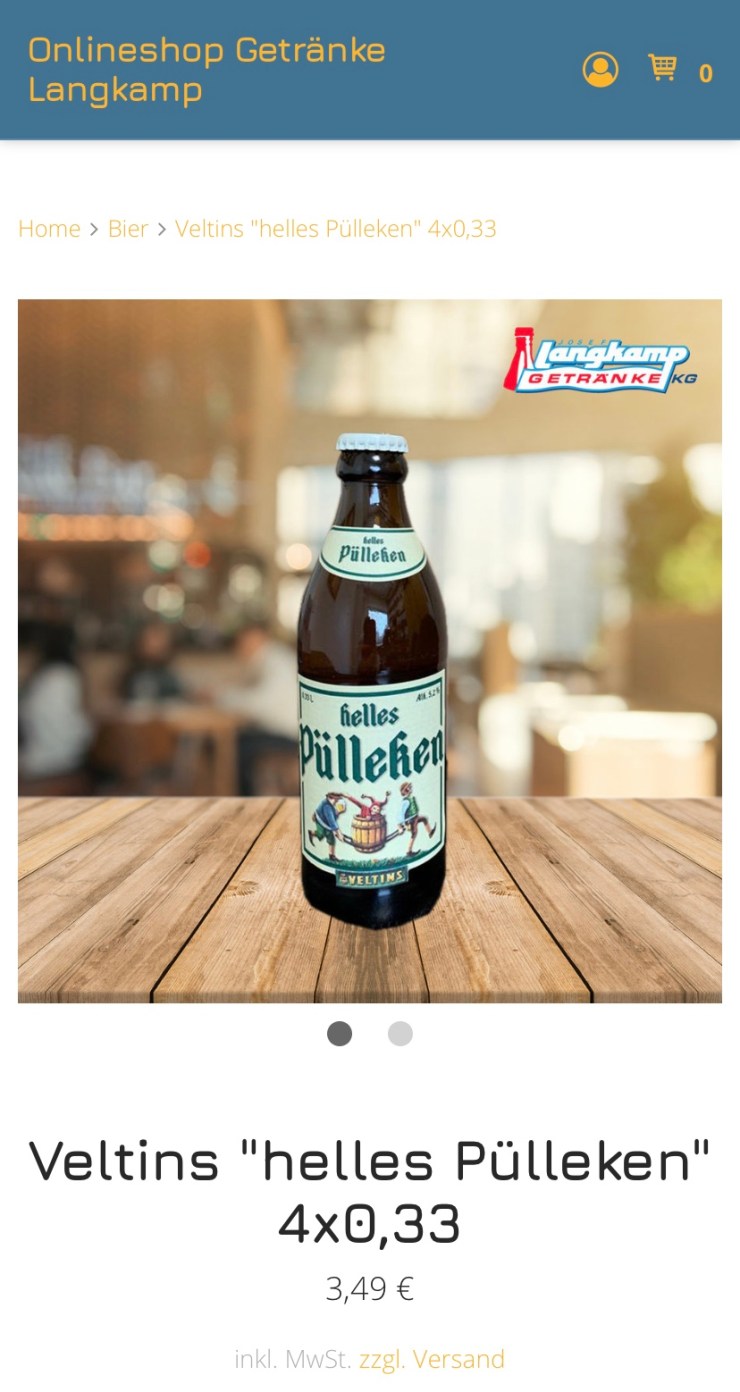Open the user account icon

pos(600,70)
